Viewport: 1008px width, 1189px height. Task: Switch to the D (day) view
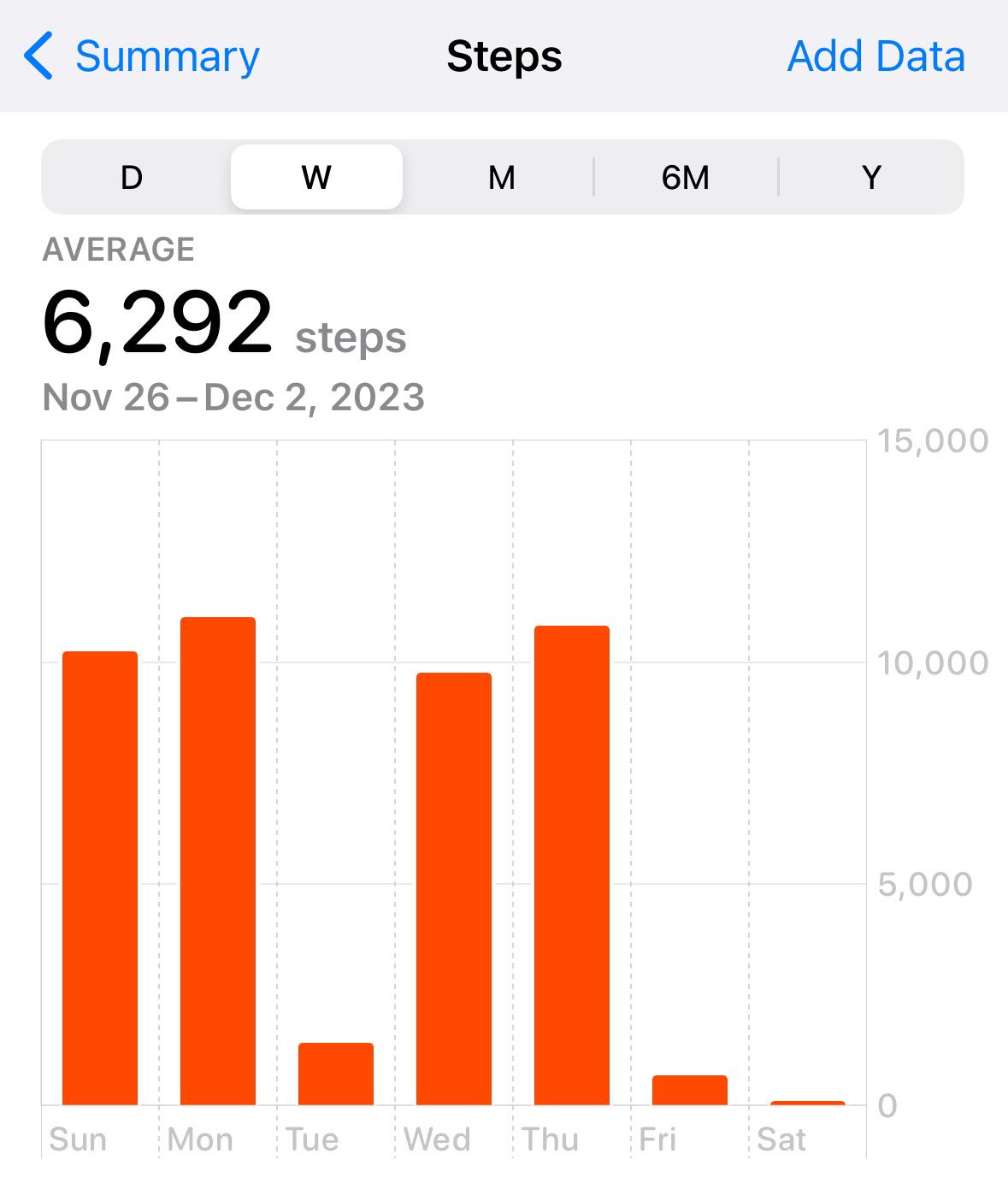tap(132, 177)
